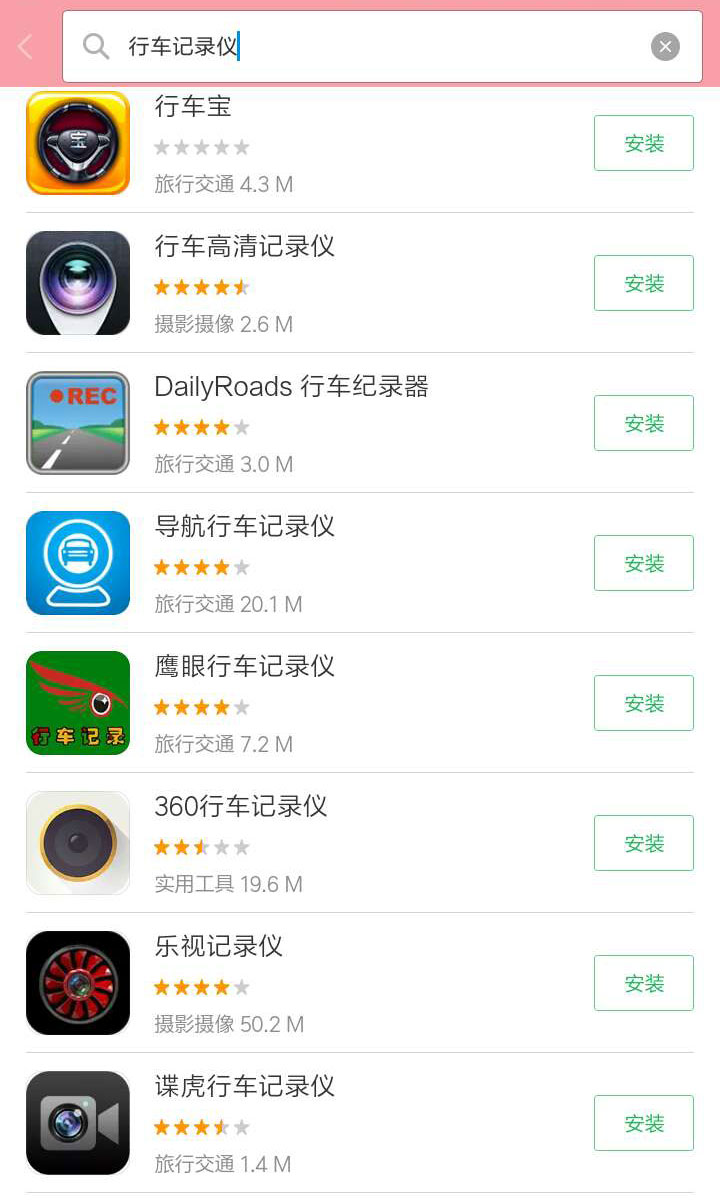Open the 导航行车记录仪 app title
This screenshot has height=1200, width=720.
point(244,526)
